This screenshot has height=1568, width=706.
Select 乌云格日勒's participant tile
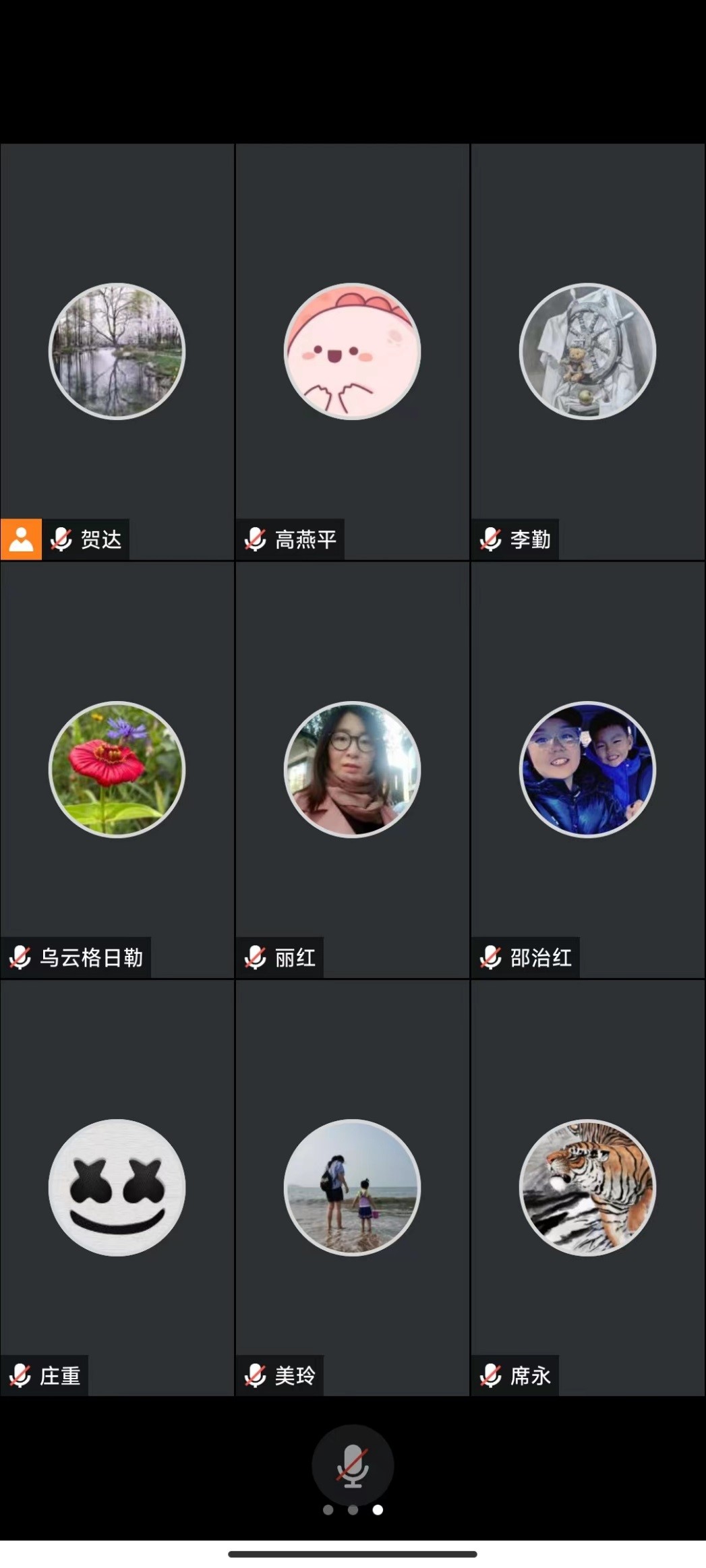(x=117, y=770)
